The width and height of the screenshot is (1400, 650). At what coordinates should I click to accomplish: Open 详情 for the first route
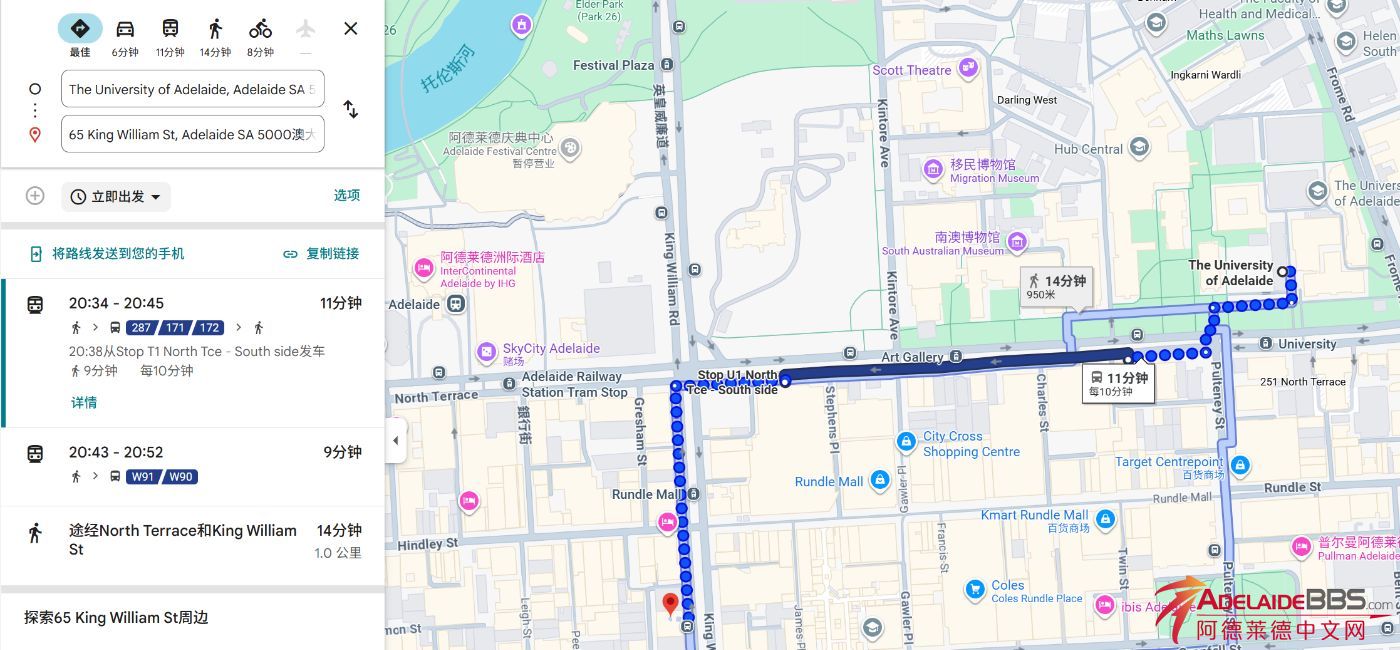coord(84,403)
